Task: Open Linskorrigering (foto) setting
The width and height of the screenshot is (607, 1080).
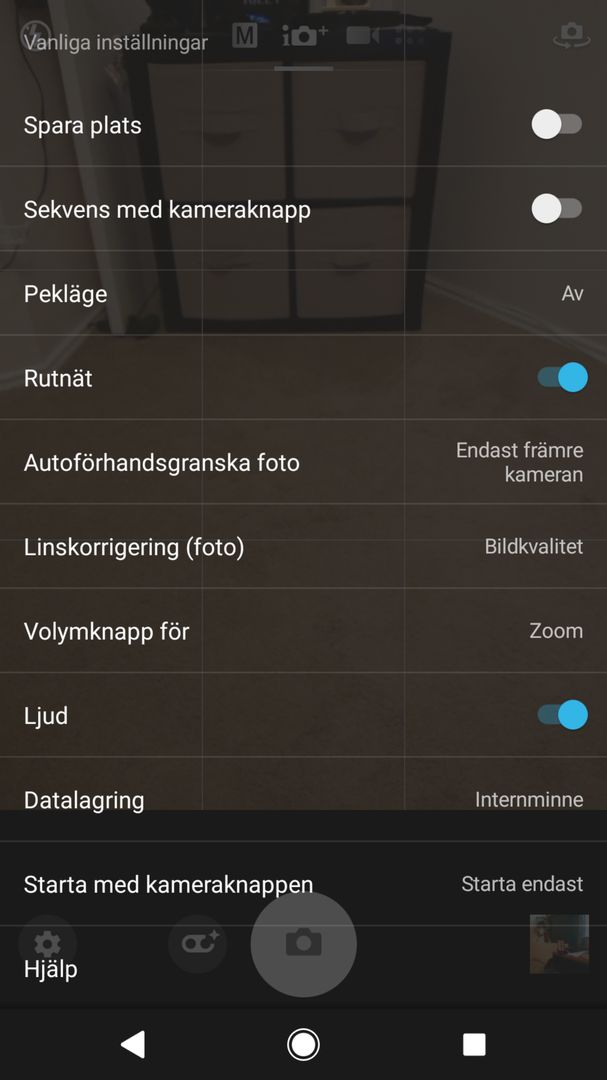Action: 303,547
